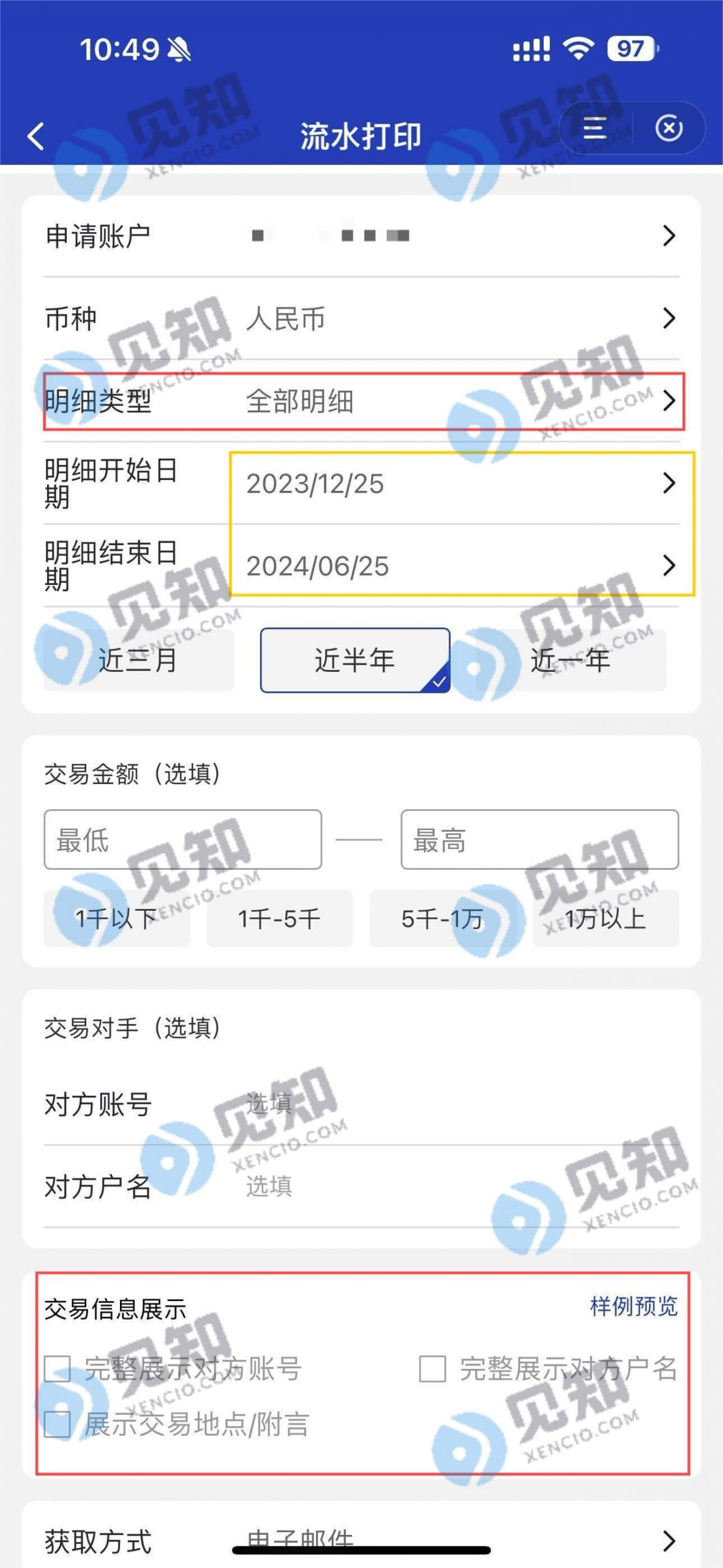This screenshot has height=1568, width=723.
Task: Open the 样例预览 sample preview link
Action: pos(633,1306)
